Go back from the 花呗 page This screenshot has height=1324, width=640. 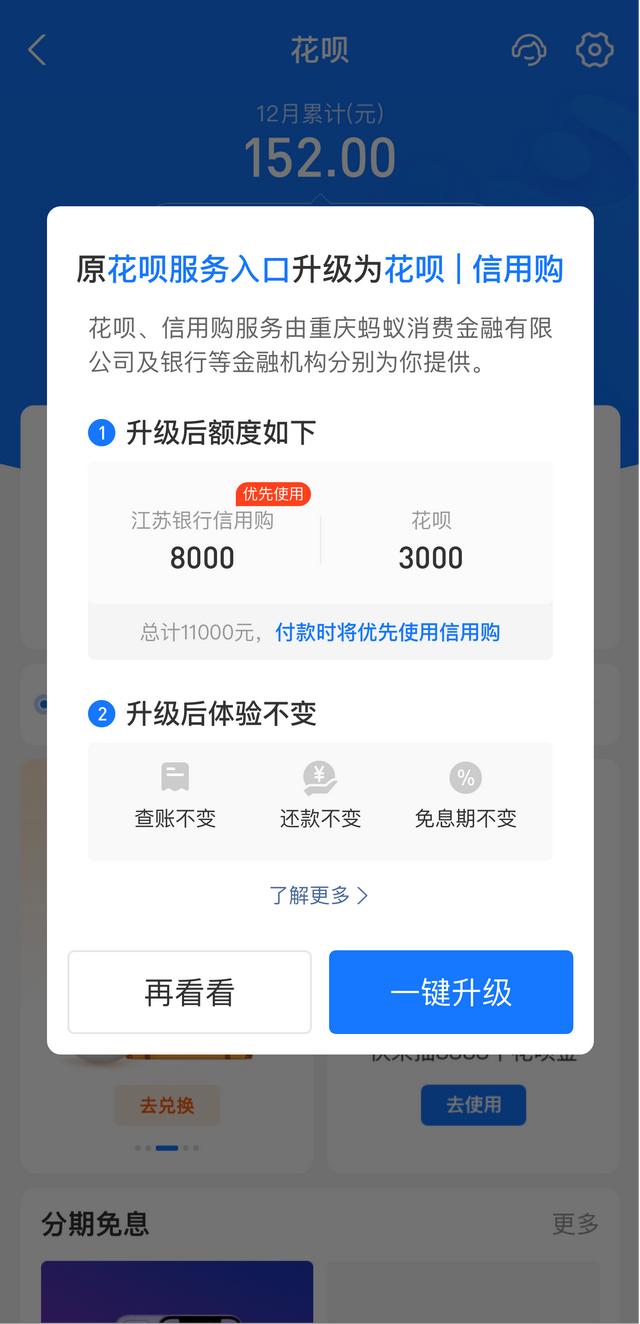(38, 49)
